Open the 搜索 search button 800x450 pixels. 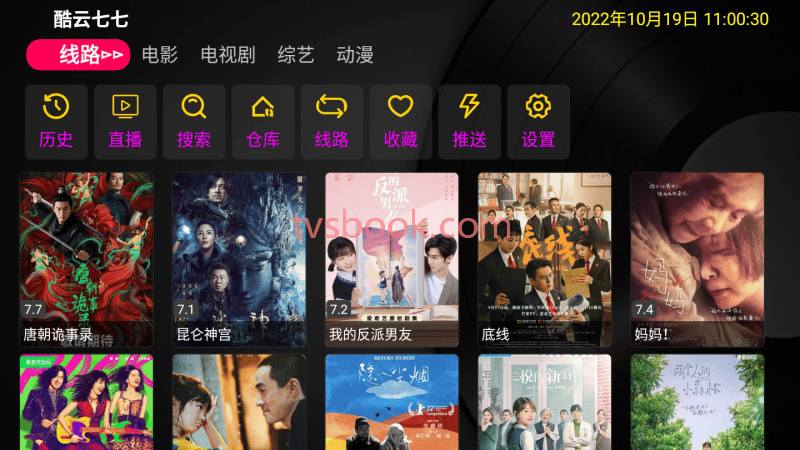[x=194, y=122]
